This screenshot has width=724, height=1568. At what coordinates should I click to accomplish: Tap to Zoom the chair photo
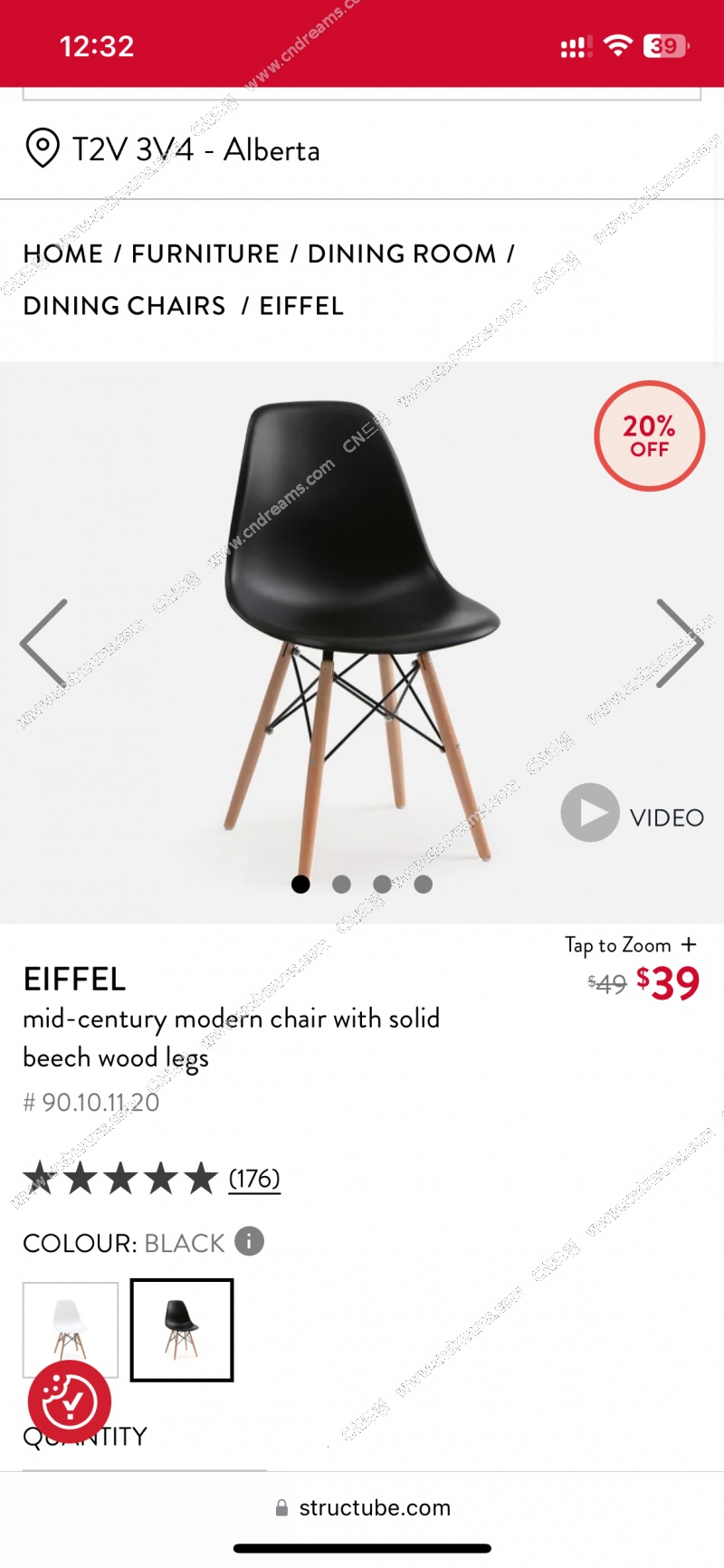pos(630,945)
